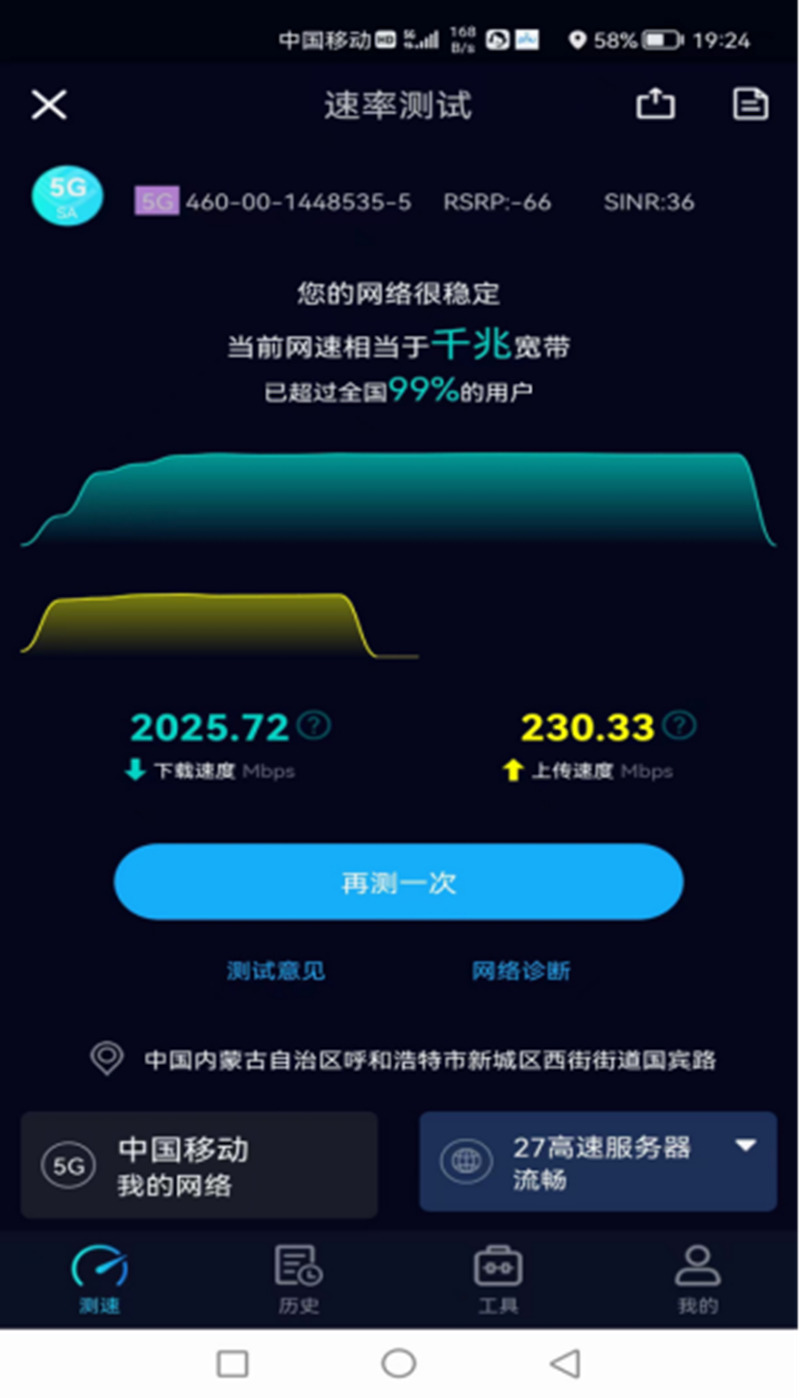Open 网络诊断 network diagnosis

point(521,971)
